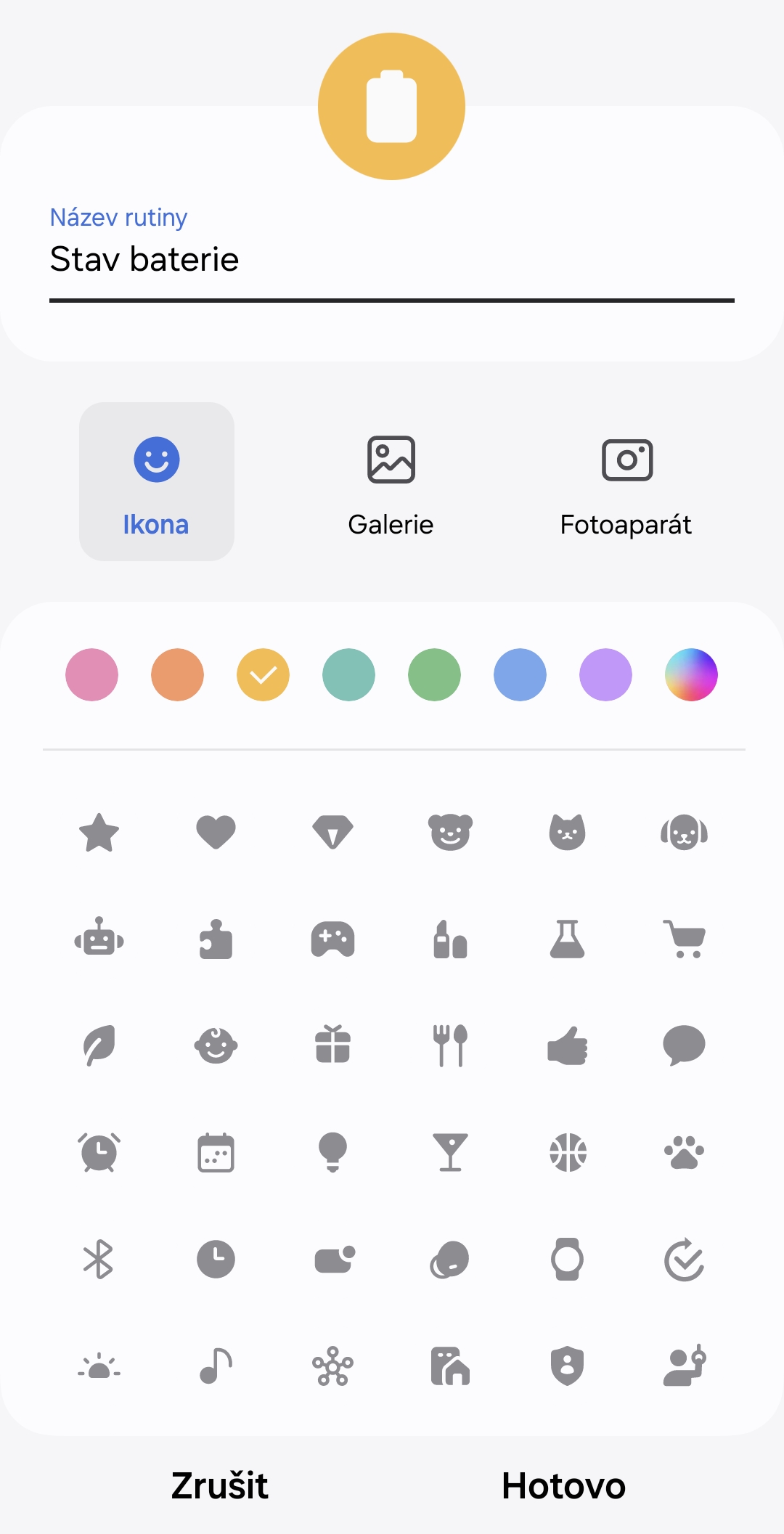Pick the green color swatch
784x1534 pixels.
pos(435,674)
